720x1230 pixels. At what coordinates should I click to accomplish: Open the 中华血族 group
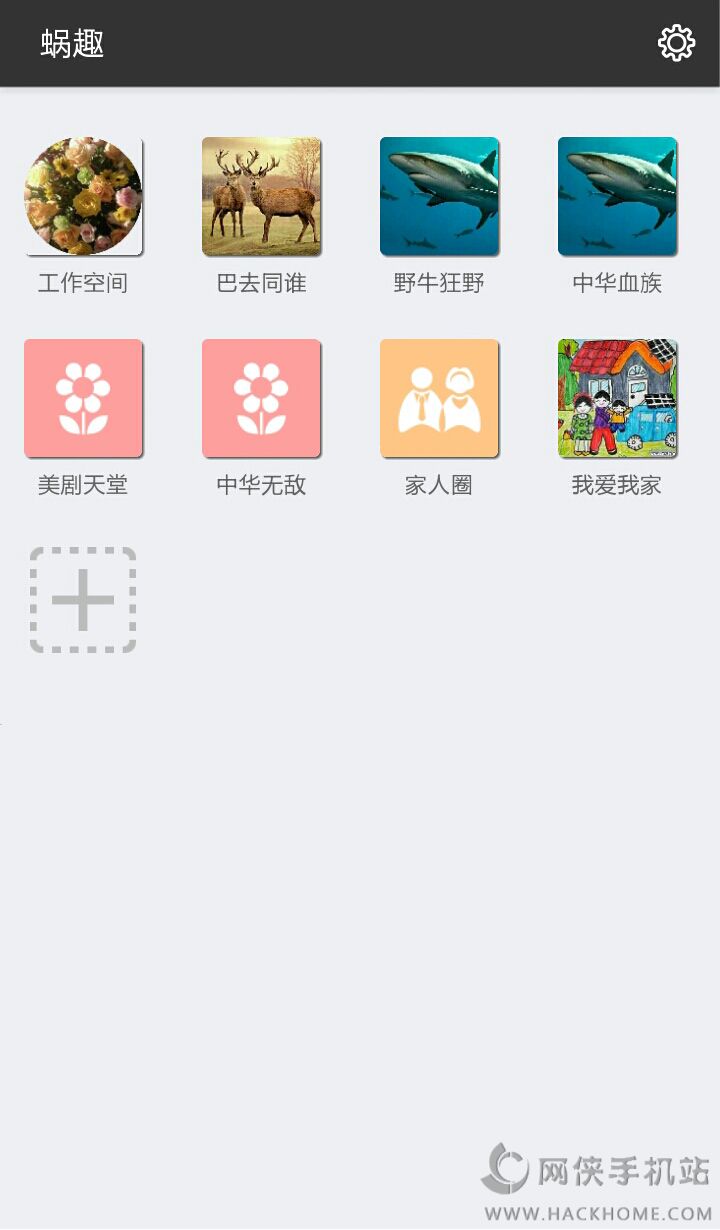point(617,196)
